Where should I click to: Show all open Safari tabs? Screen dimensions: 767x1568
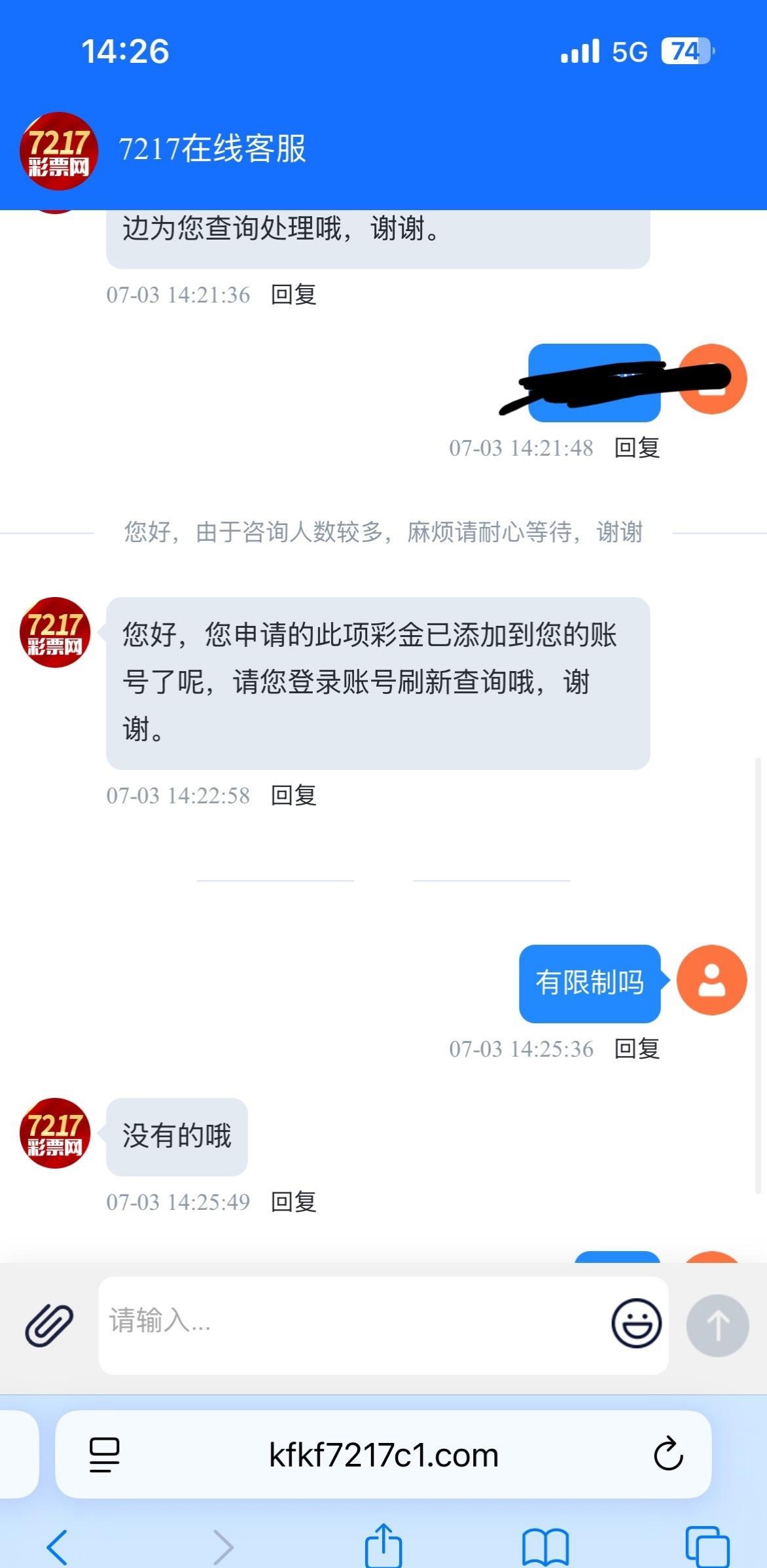coord(707,1546)
